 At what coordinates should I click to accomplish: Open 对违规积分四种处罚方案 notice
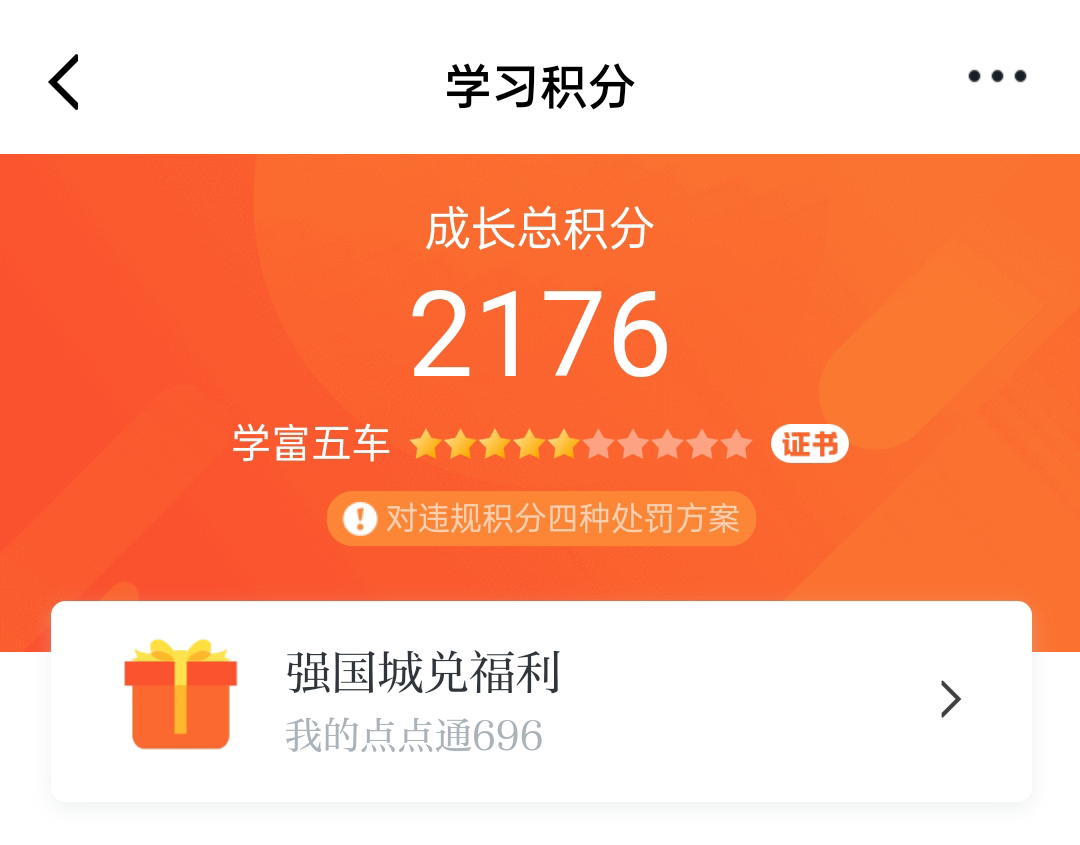coord(541,519)
